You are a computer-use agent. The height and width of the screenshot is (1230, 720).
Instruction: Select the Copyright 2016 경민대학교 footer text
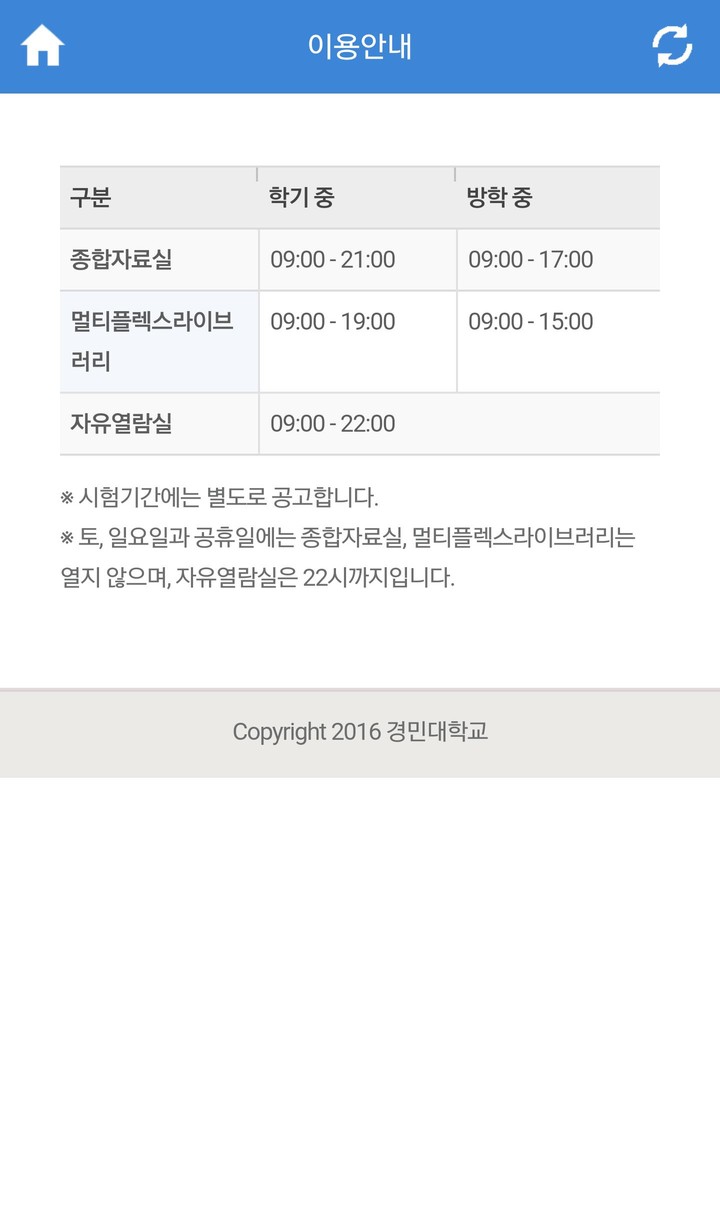click(x=360, y=732)
